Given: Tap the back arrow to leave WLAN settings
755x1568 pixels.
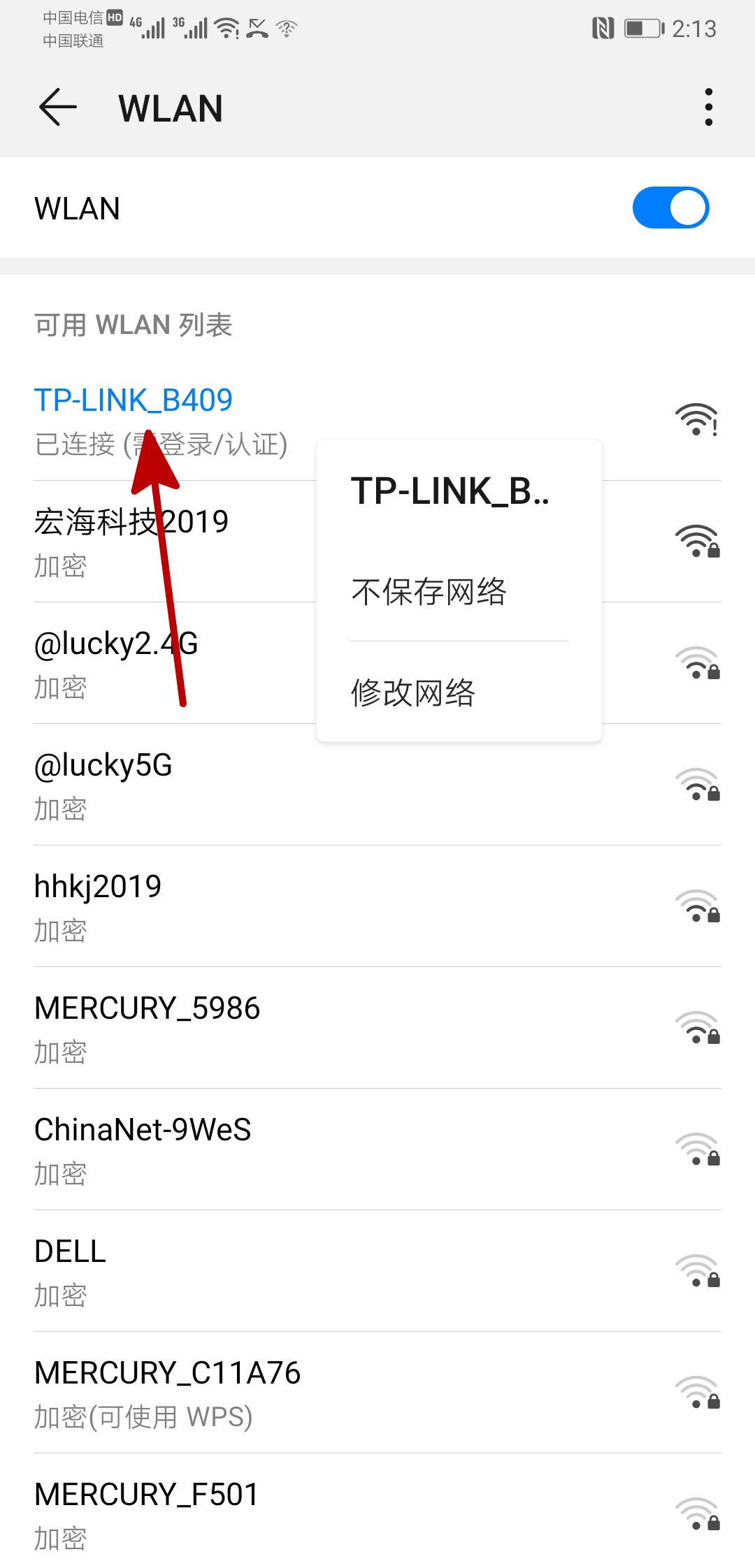Looking at the screenshot, I should 58,106.
